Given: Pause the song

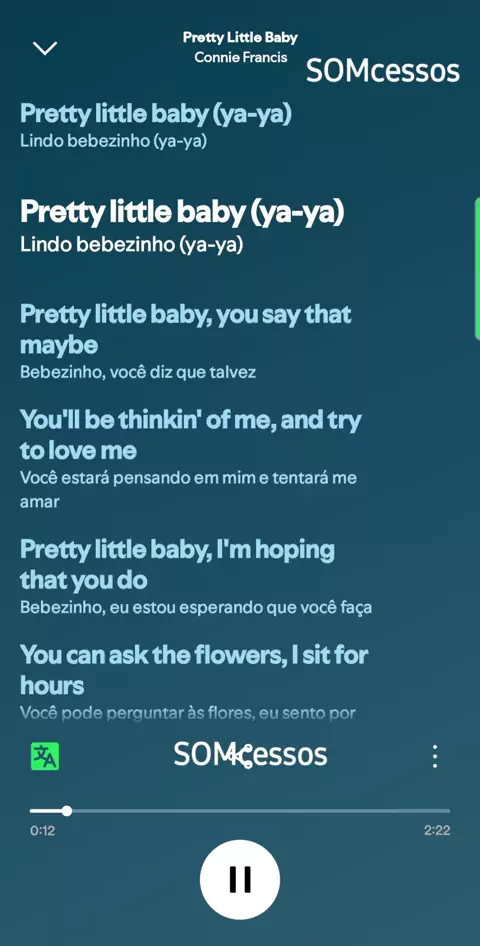Looking at the screenshot, I should (240, 879).
